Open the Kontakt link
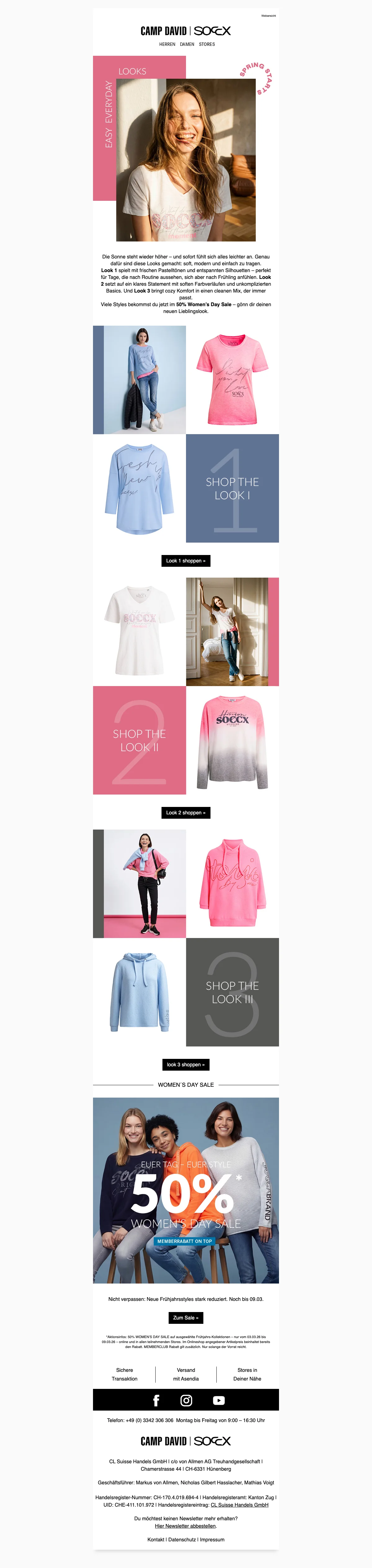Image resolution: width=372 pixels, height=1568 pixels. click(x=155, y=1539)
